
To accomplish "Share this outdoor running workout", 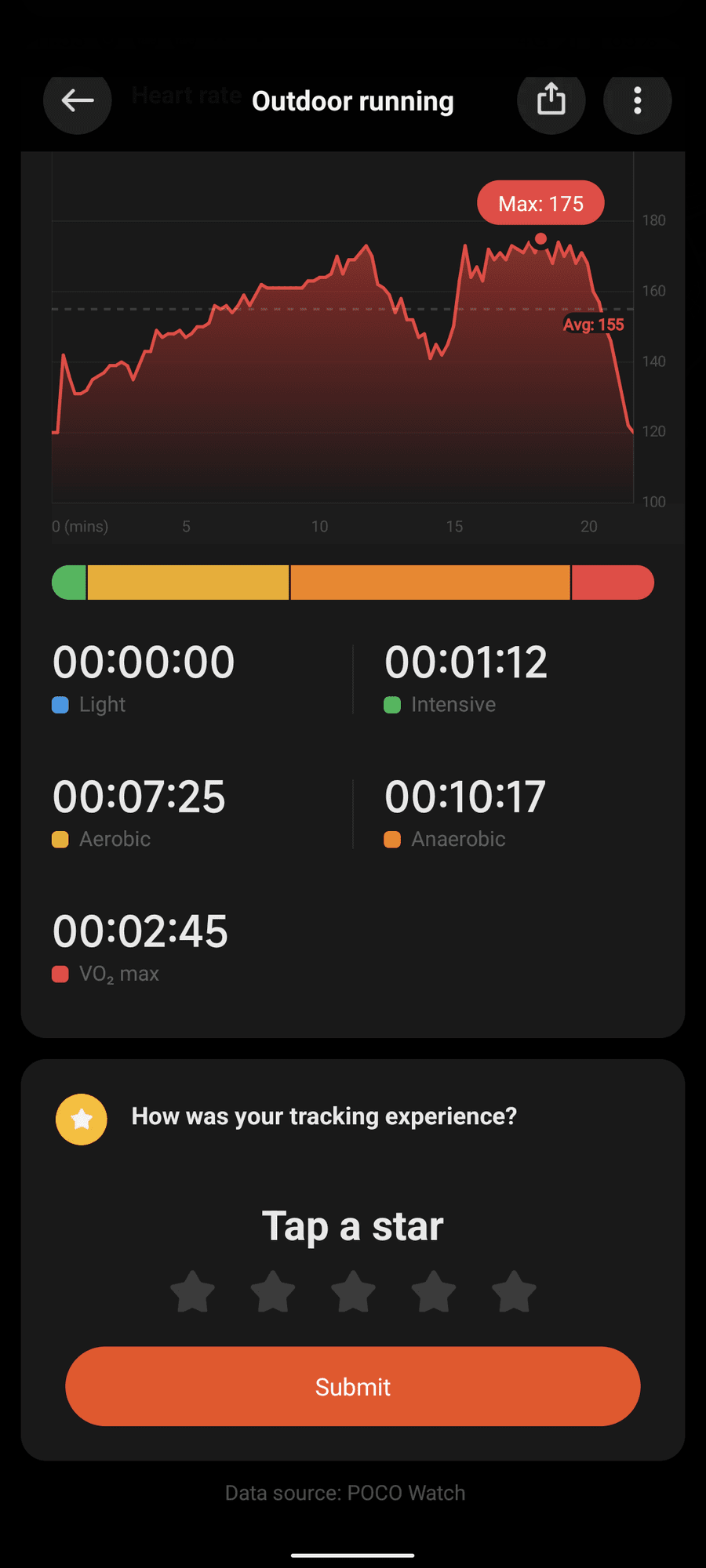I will click(551, 100).
